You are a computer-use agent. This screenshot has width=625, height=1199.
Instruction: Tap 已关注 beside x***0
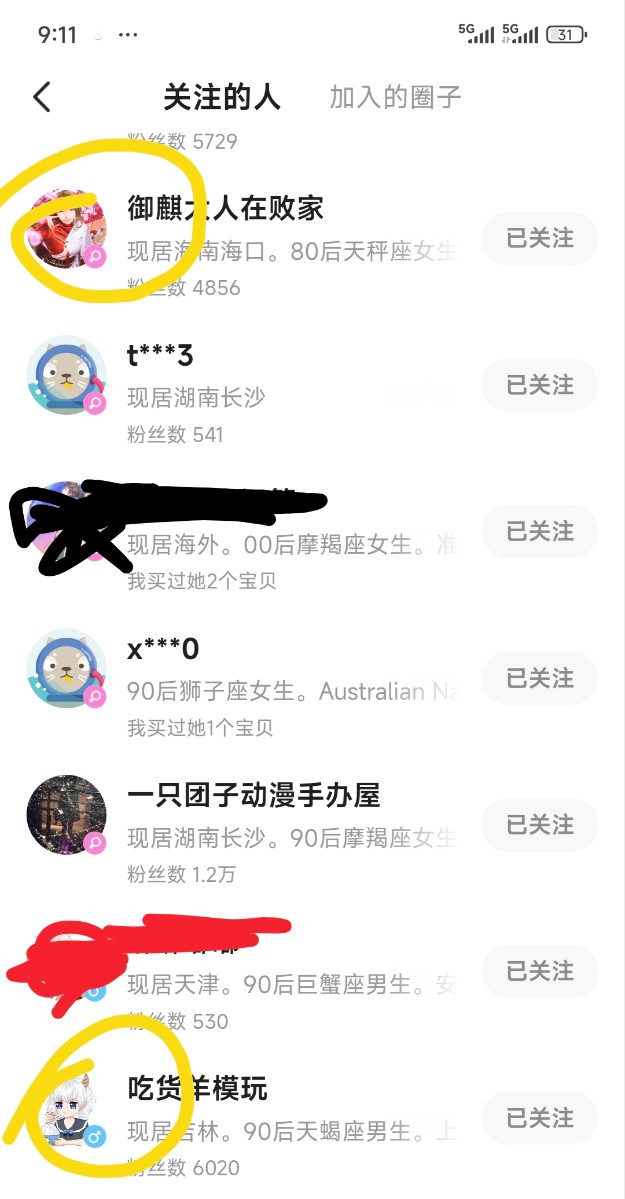point(539,678)
